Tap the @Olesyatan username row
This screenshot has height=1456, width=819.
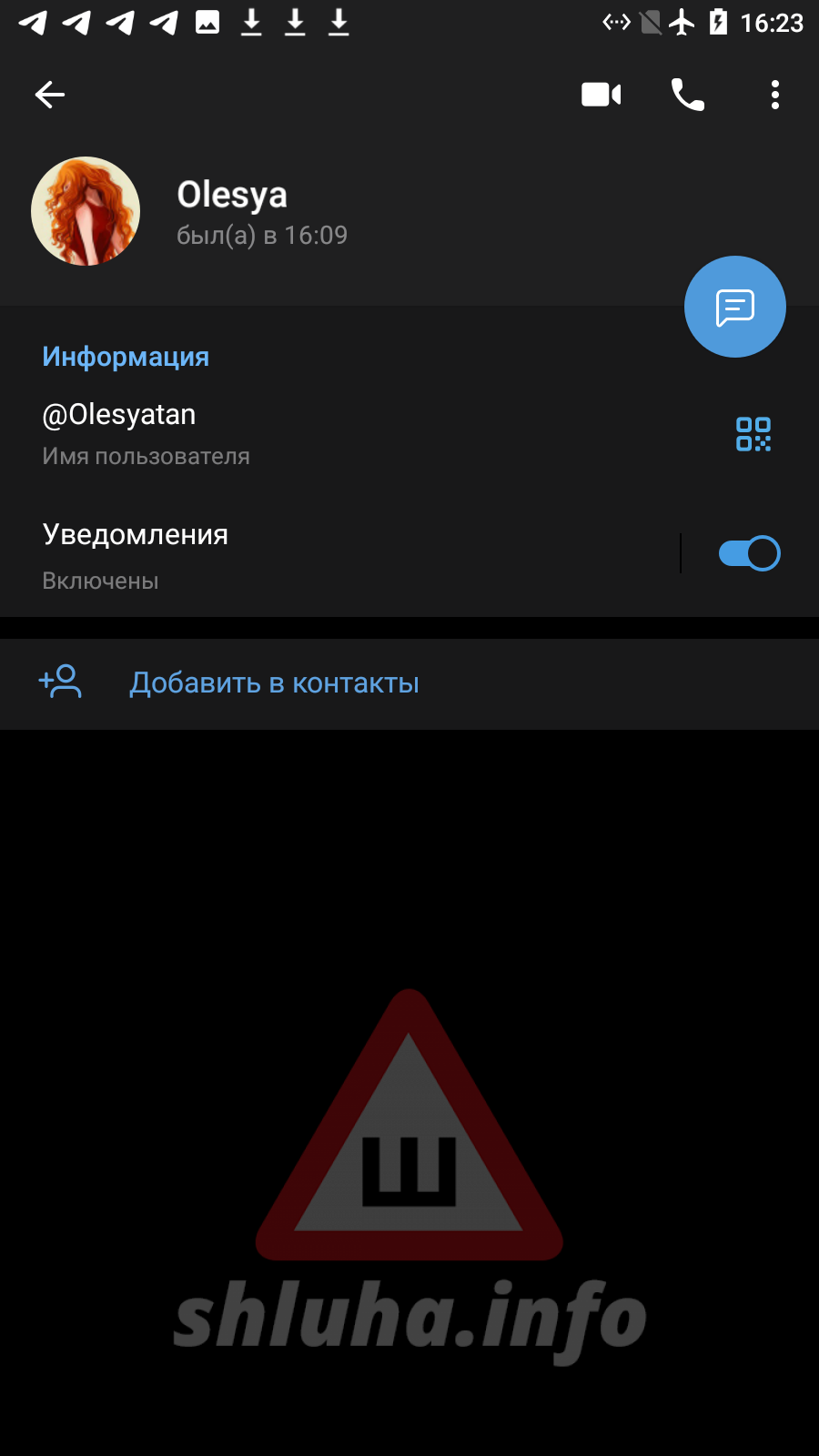pos(364,434)
